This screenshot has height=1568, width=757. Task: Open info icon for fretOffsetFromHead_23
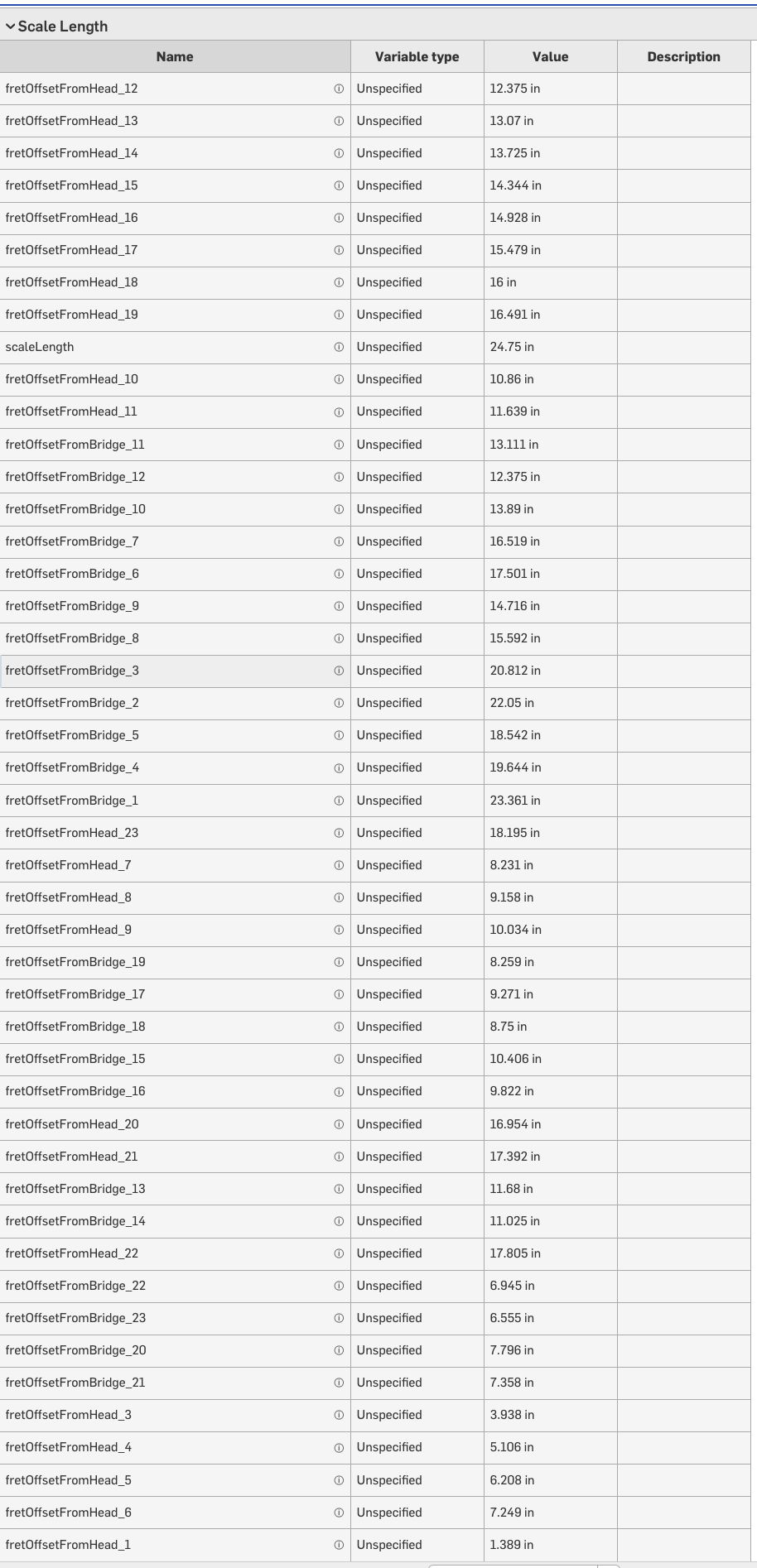click(x=339, y=833)
